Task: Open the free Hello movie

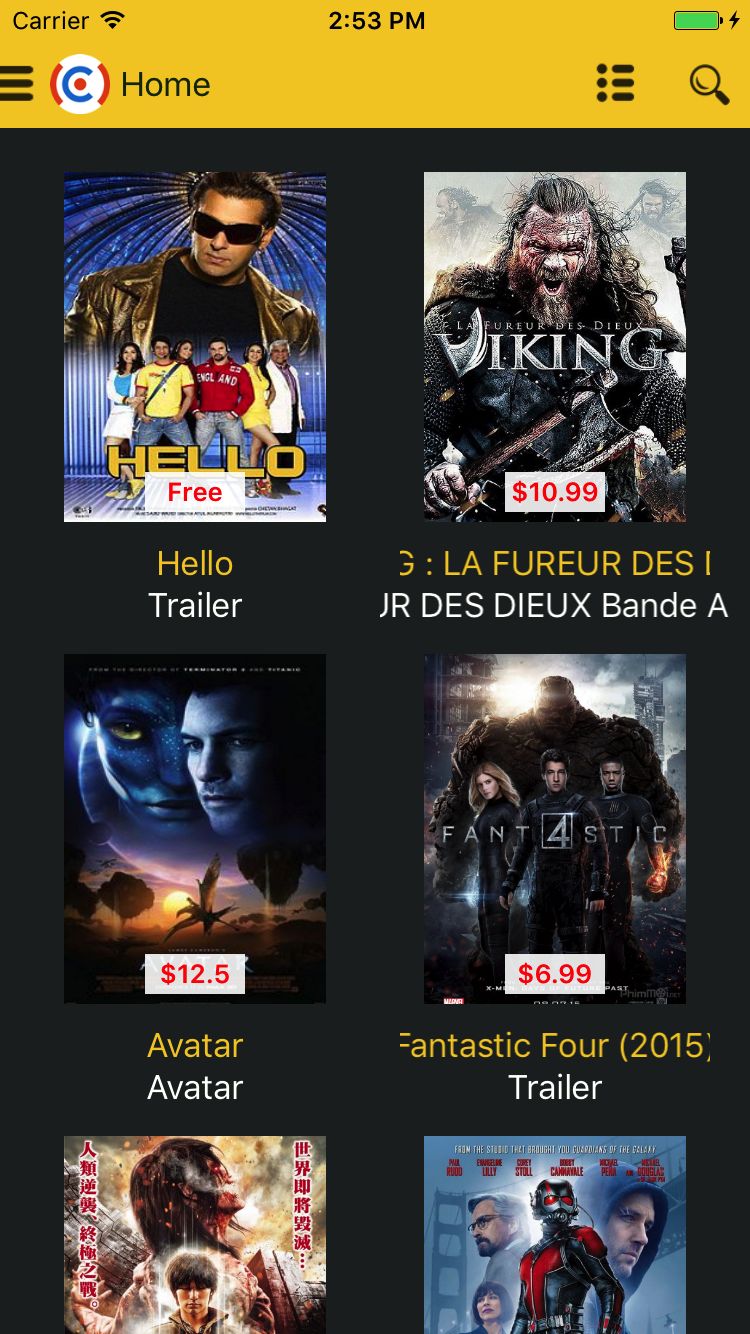Action: coord(195,346)
